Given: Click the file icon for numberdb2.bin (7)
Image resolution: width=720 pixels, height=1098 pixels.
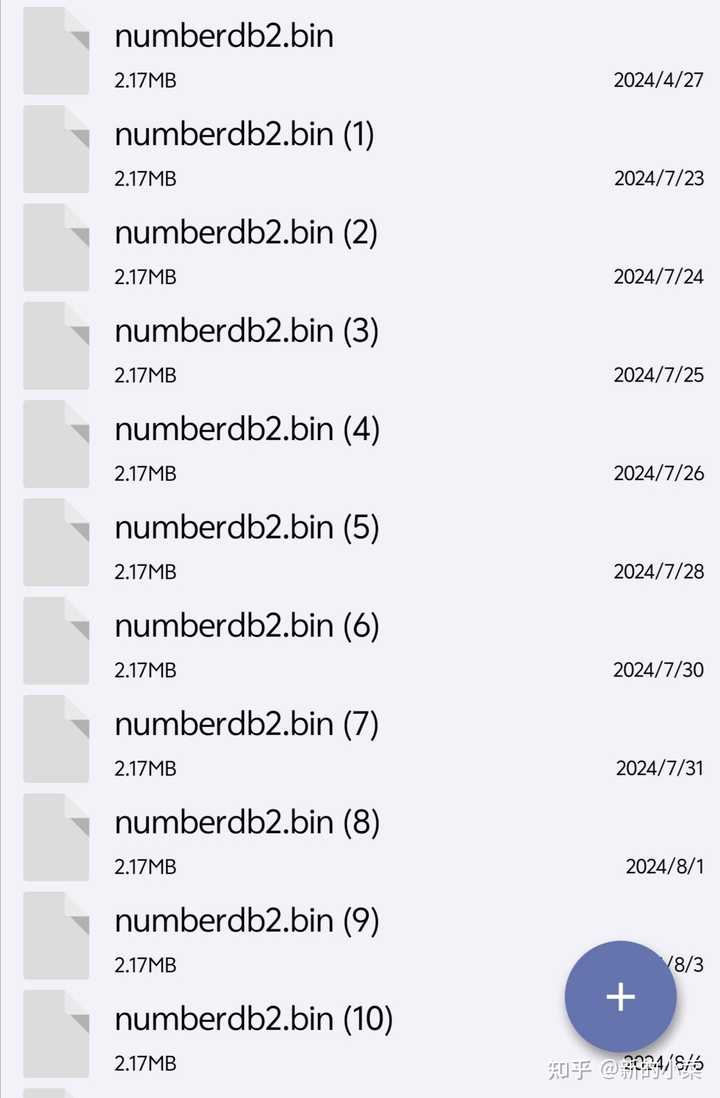Looking at the screenshot, I should pos(56,738).
